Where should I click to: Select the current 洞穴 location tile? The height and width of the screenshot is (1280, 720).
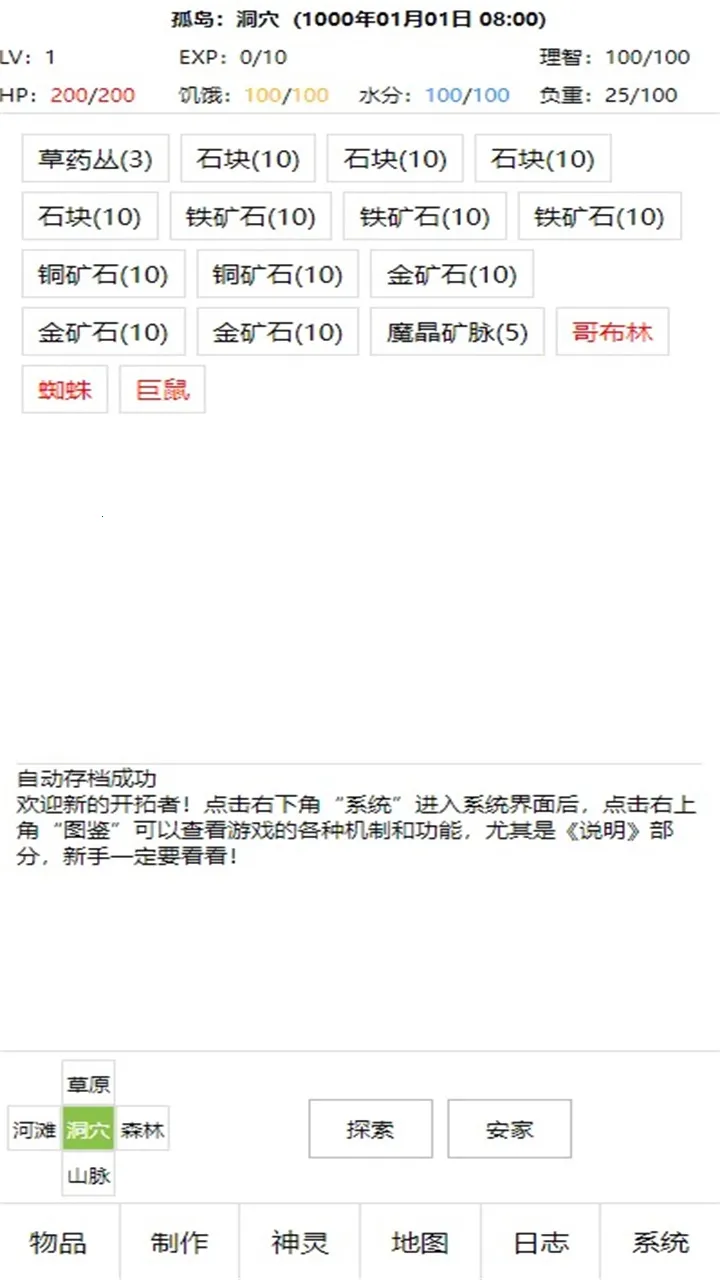[x=88, y=1130]
